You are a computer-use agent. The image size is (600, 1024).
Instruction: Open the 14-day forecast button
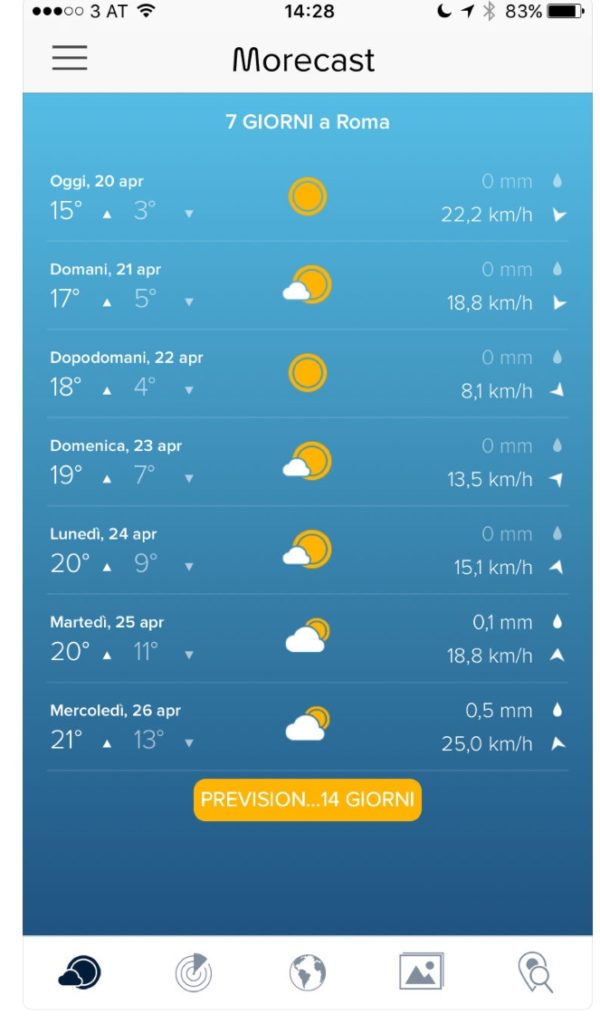click(x=307, y=800)
